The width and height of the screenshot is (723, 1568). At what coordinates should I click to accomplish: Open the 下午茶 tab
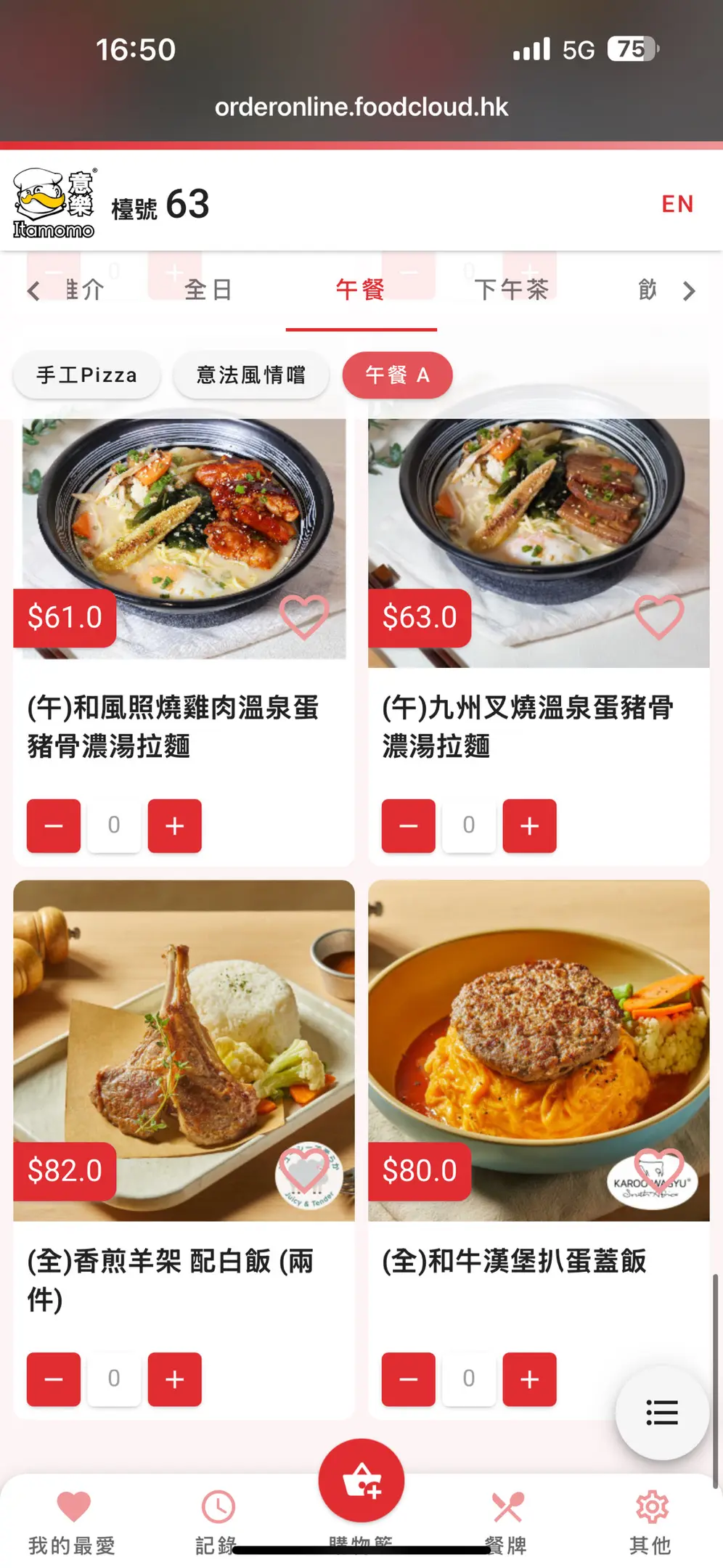tap(511, 290)
